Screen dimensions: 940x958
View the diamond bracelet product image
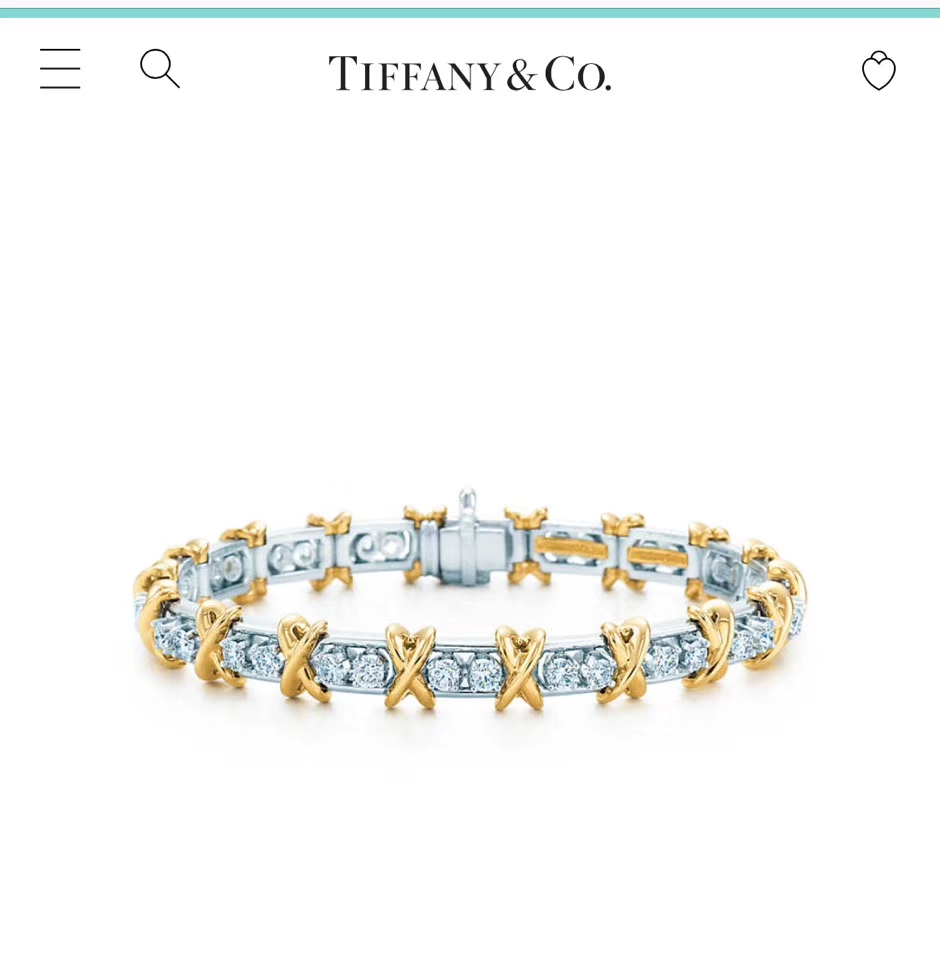pos(470,610)
